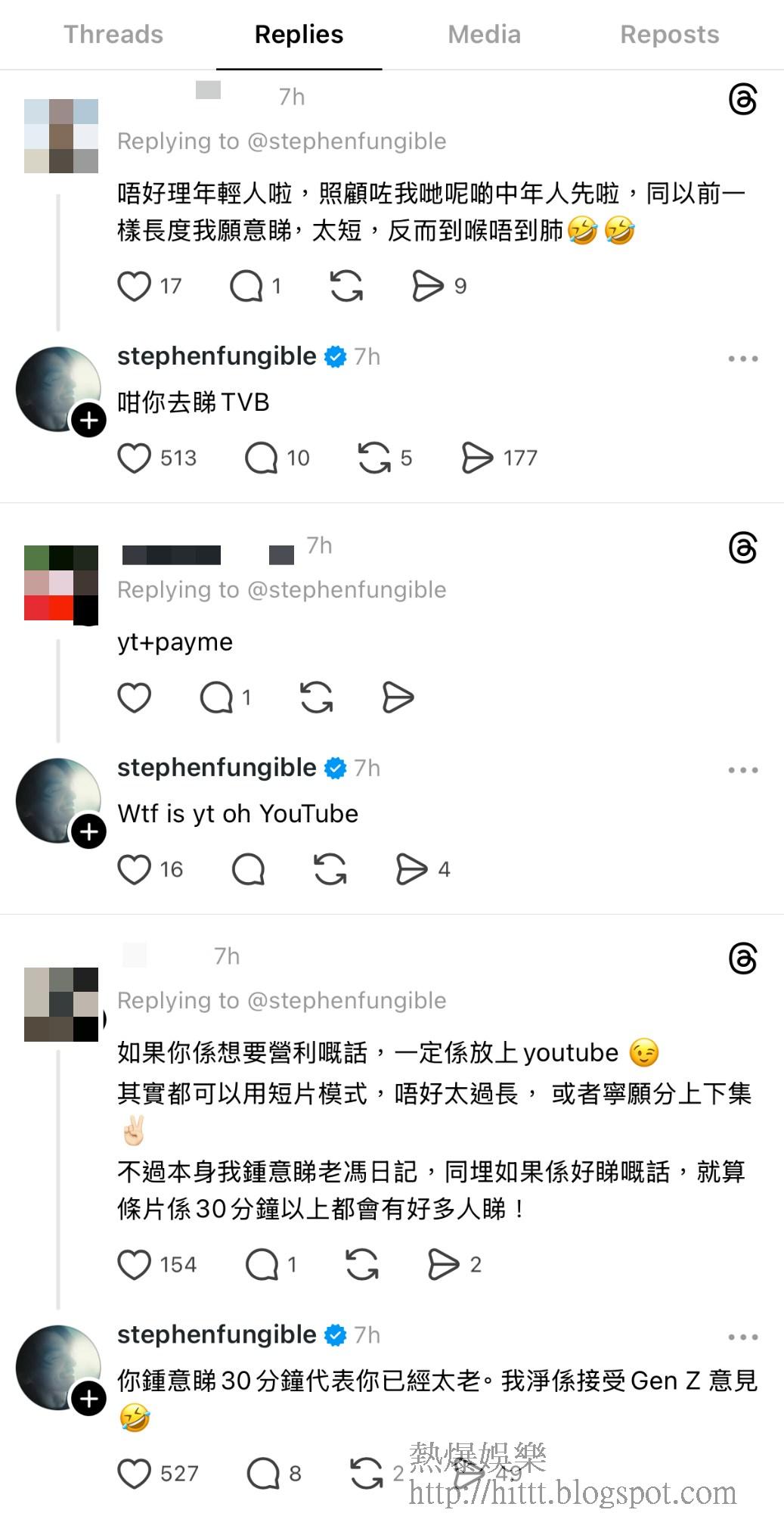Follow stephenfungible via the avatar plus badge
The width and height of the screenshot is (784, 1513).
pos(88,420)
